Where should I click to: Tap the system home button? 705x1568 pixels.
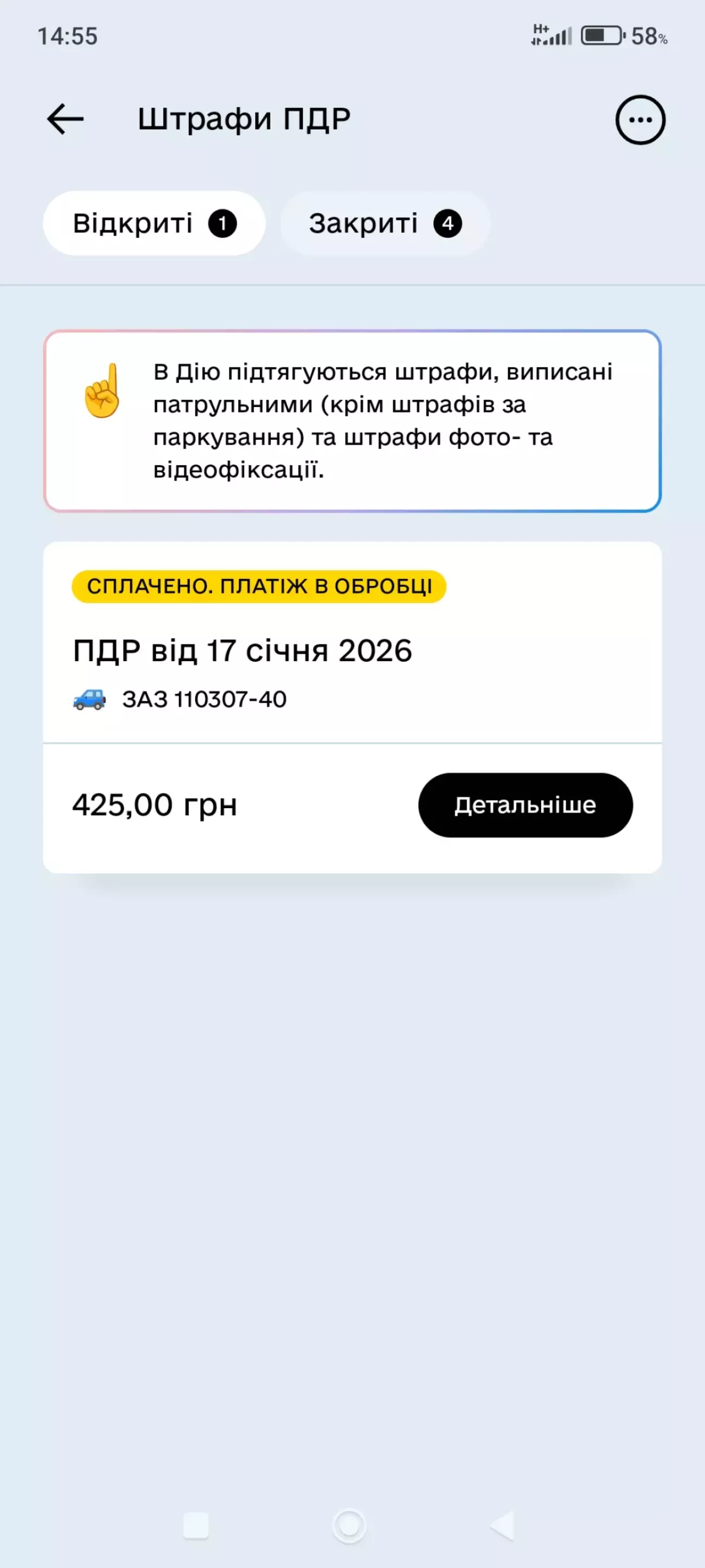349,1526
